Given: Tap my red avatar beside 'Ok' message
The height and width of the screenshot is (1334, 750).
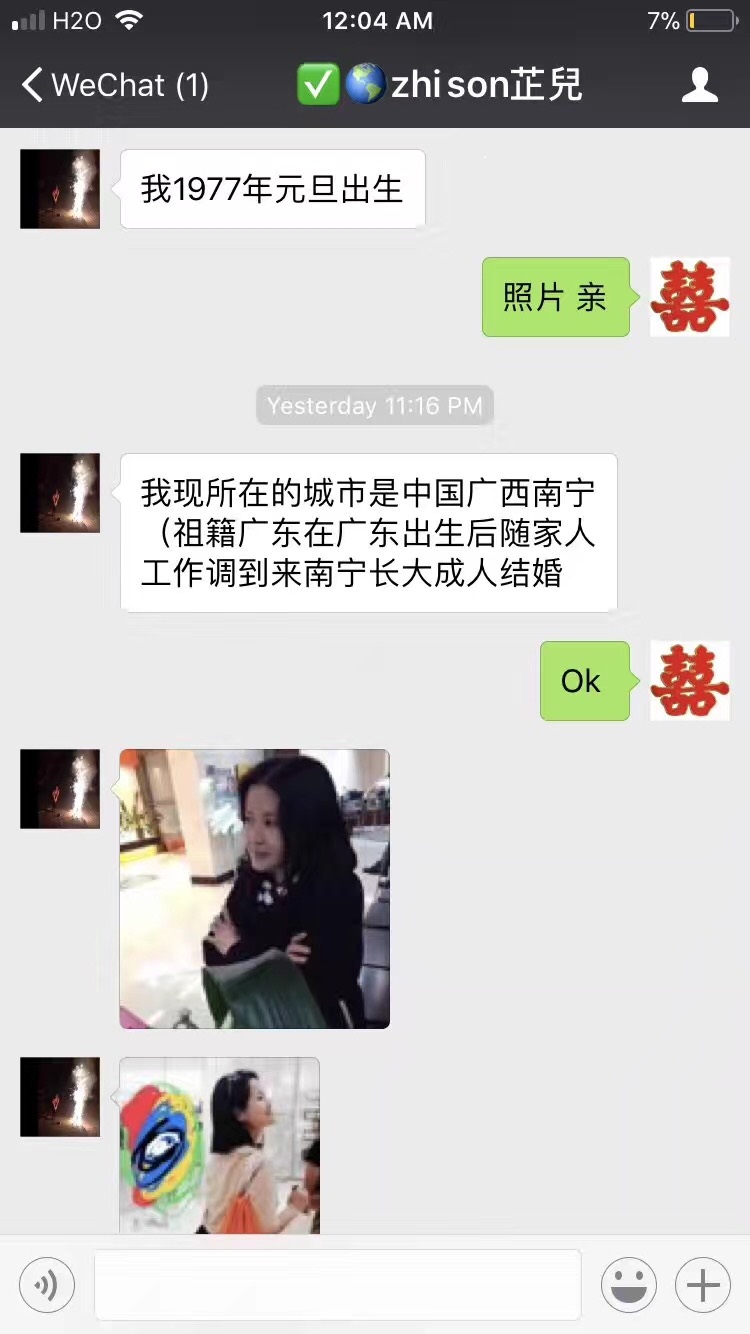Looking at the screenshot, I should tap(689, 681).
